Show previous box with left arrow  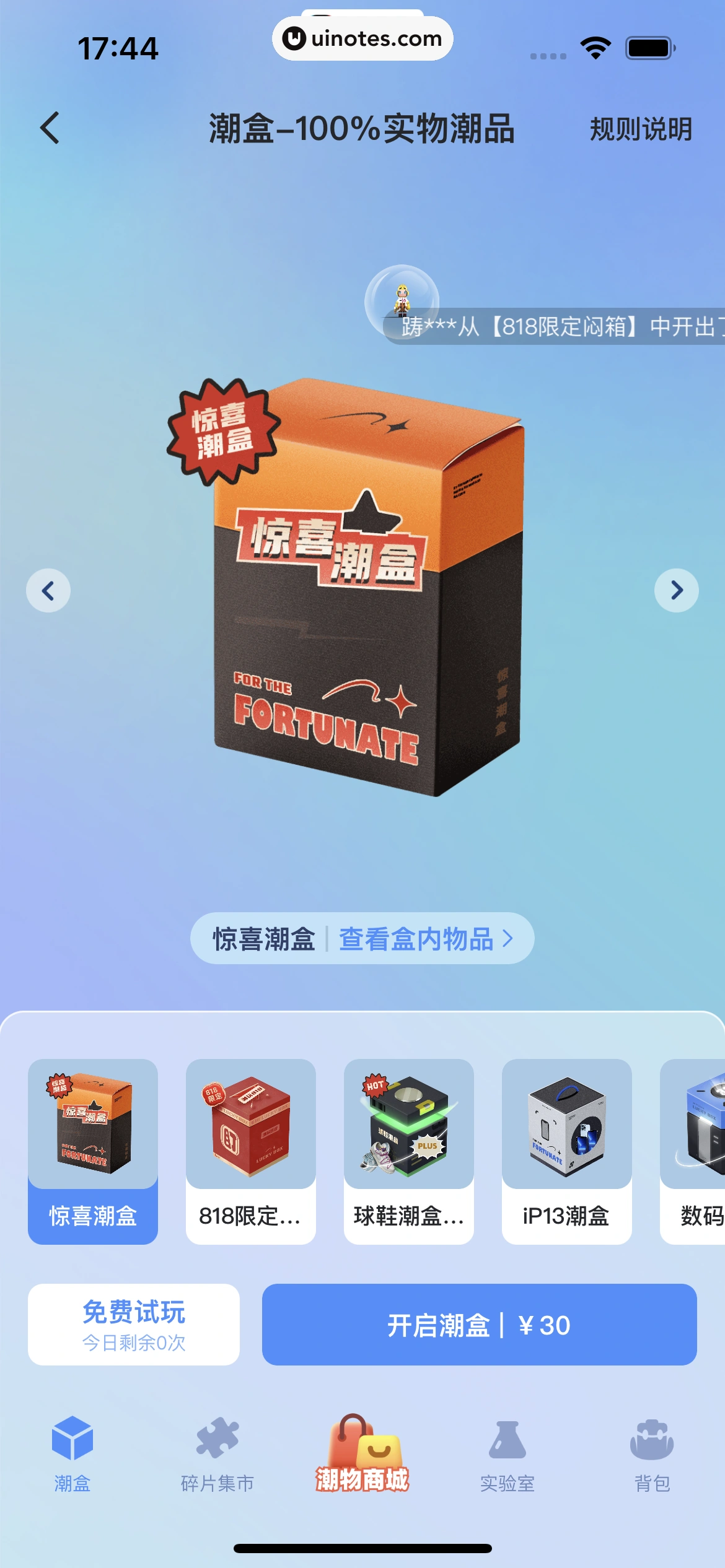(x=48, y=590)
